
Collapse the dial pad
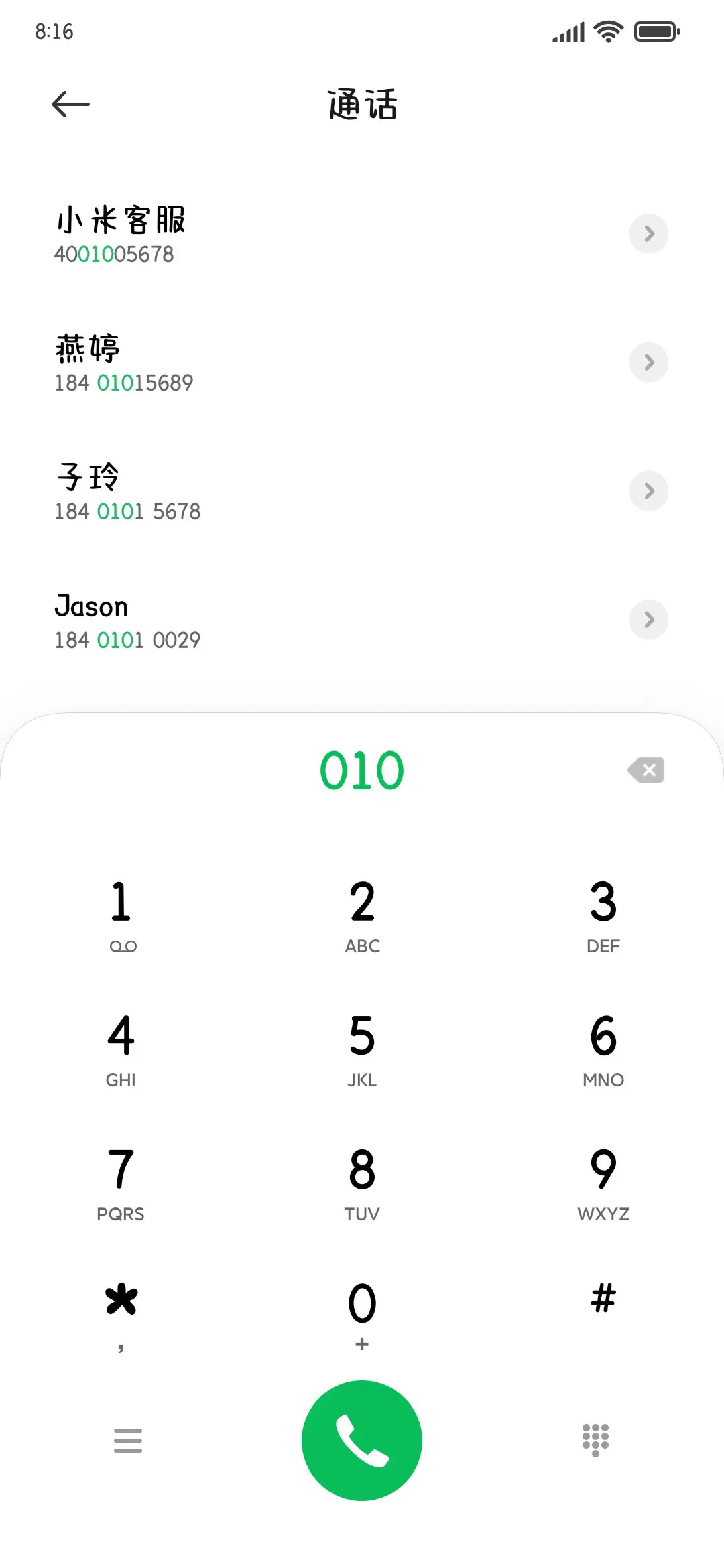[595, 1440]
